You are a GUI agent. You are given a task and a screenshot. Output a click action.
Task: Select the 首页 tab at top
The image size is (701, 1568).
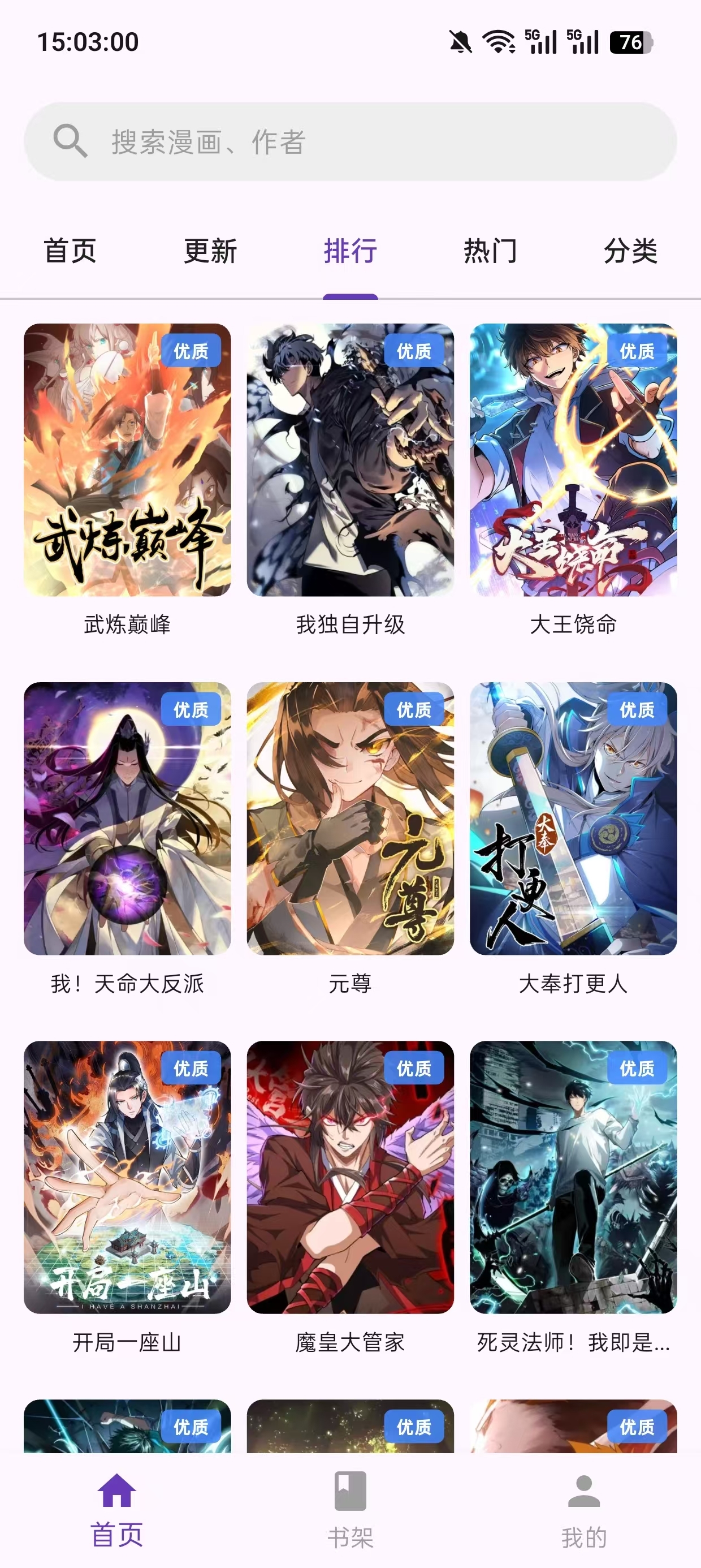point(69,250)
